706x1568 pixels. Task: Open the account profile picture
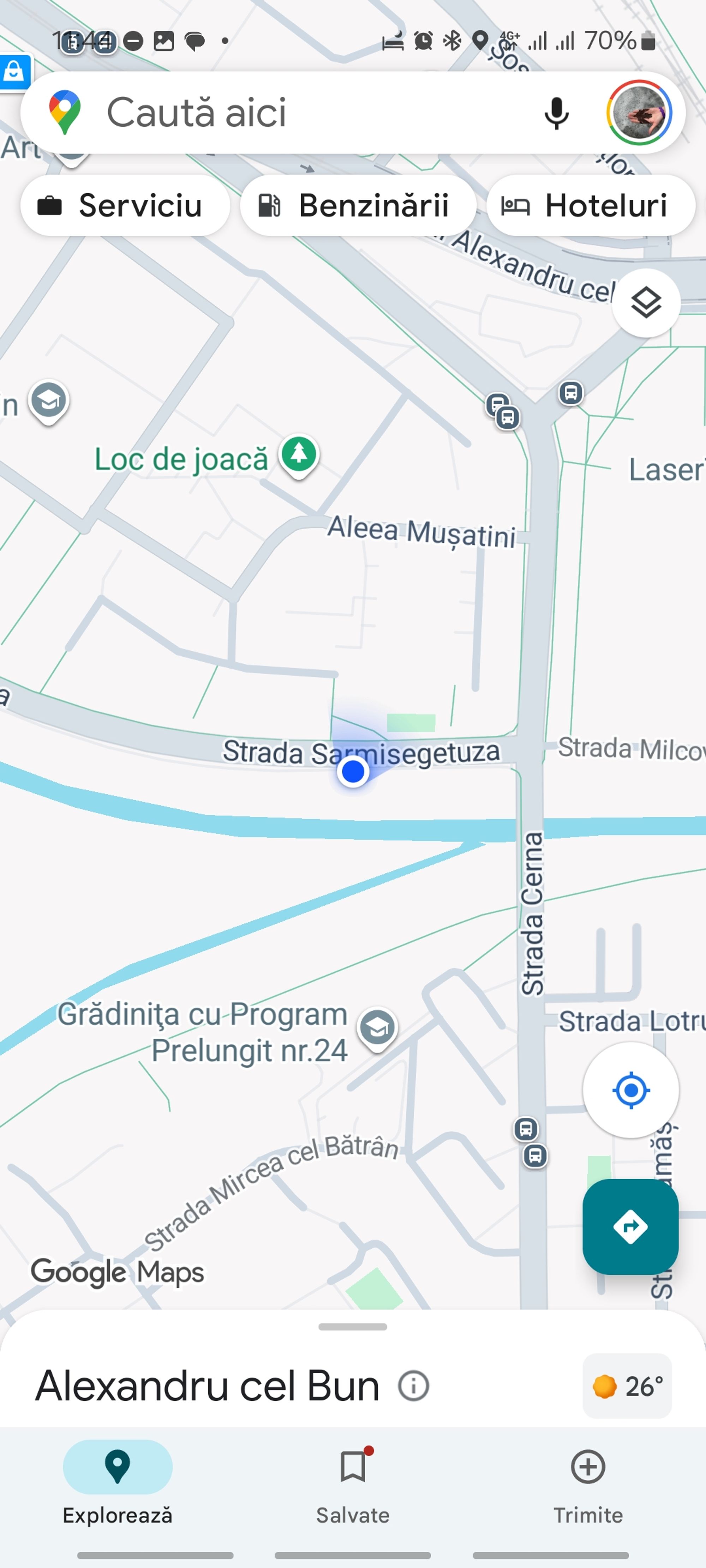point(639,113)
